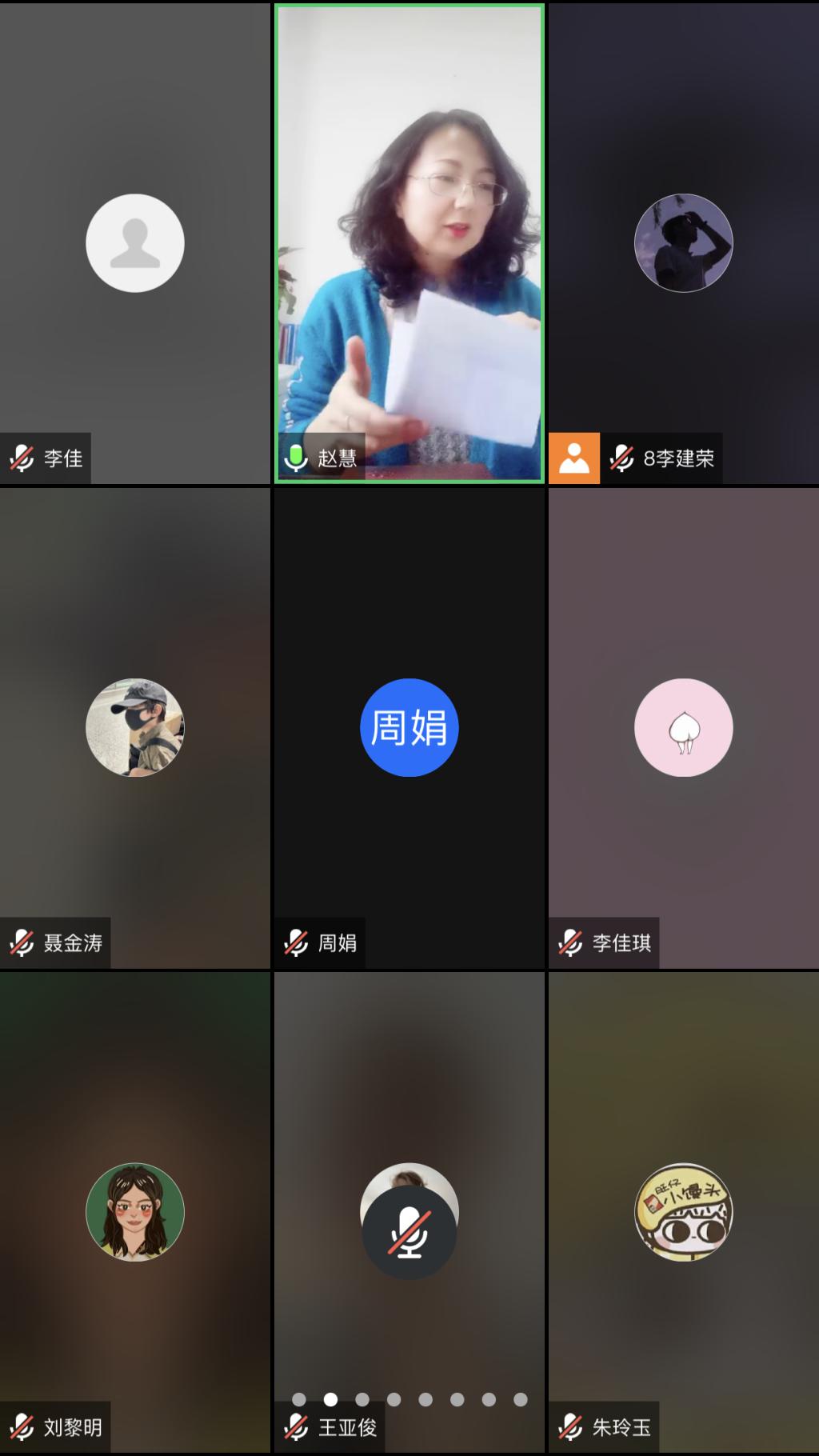This screenshot has width=819, height=1456.
Task: Open 刘黎明's participant tile
Action: tap(135, 1211)
